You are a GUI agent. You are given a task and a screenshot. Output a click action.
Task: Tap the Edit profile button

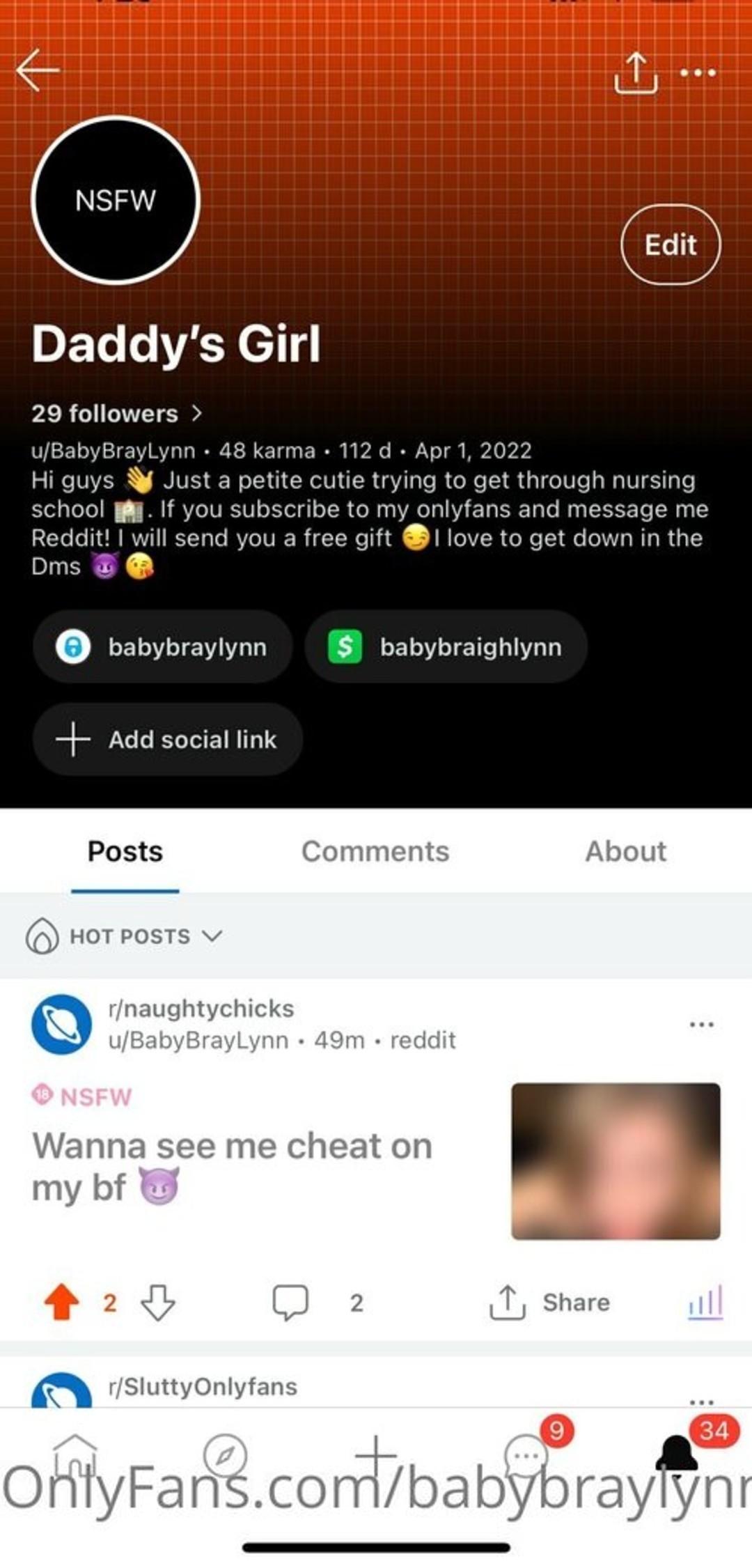[x=670, y=244]
